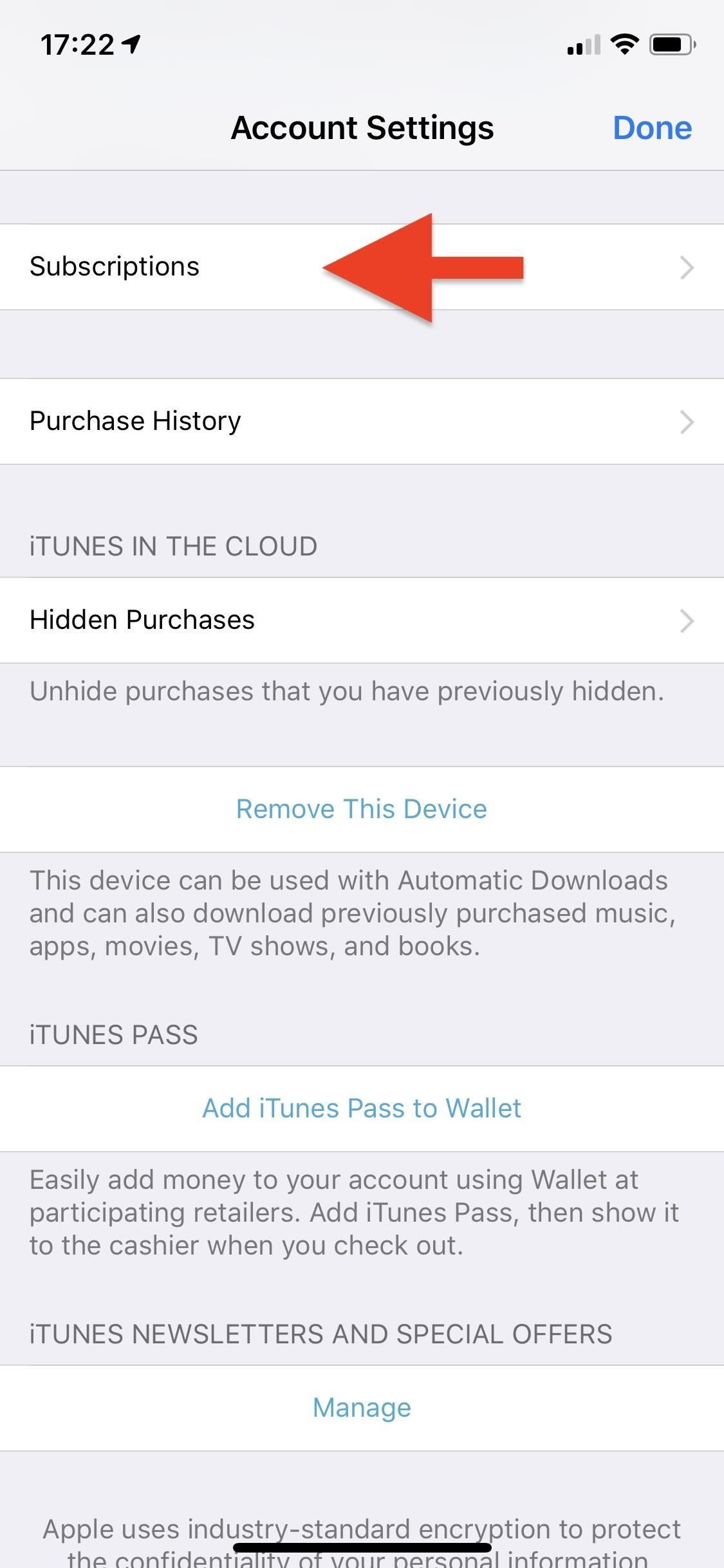Image resolution: width=724 pixels, height=1568 pixels.
Task: Tap the unhide purchases description text
Action: (346, 691)
